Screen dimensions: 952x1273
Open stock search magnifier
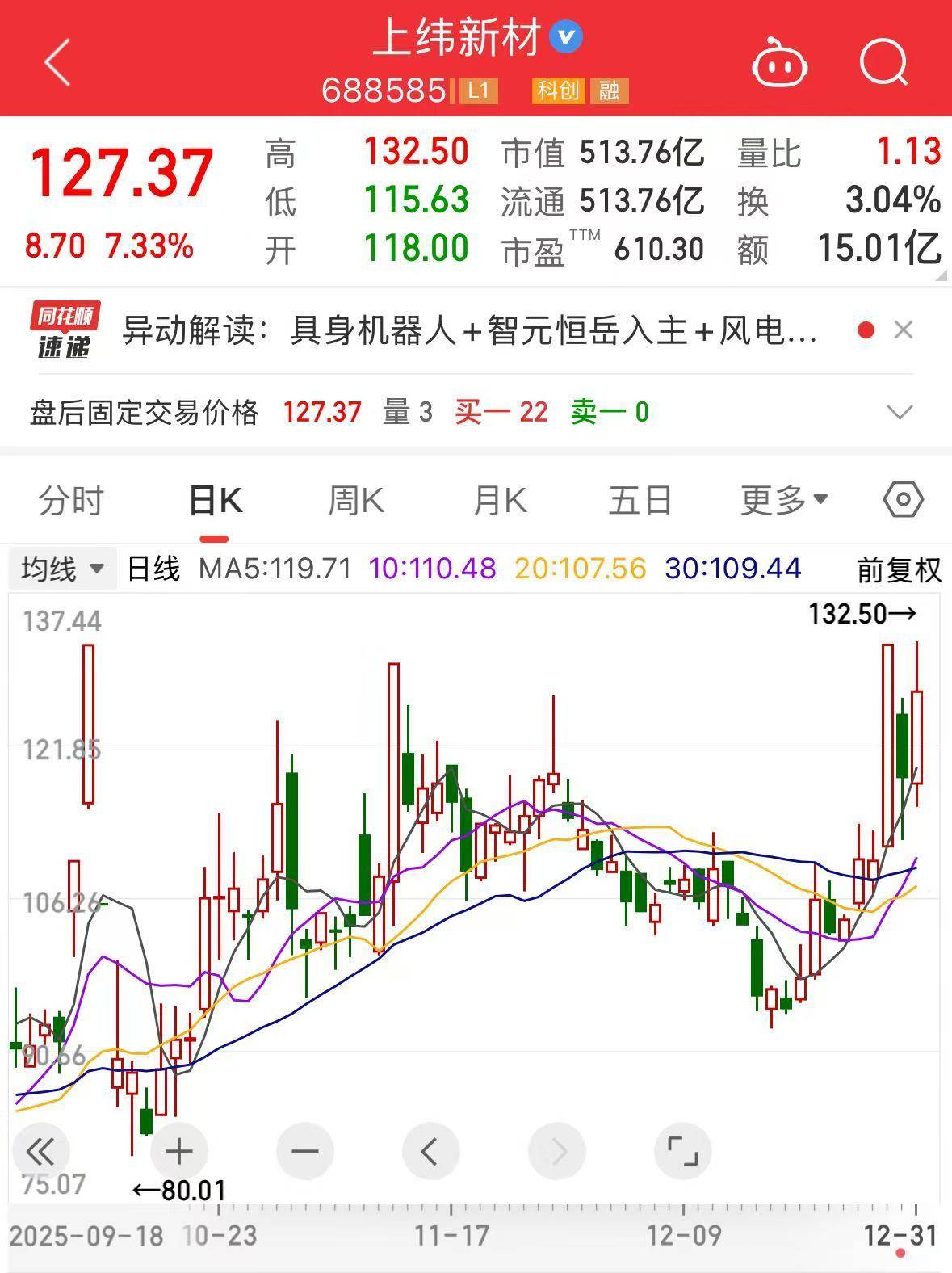point(883,63)
